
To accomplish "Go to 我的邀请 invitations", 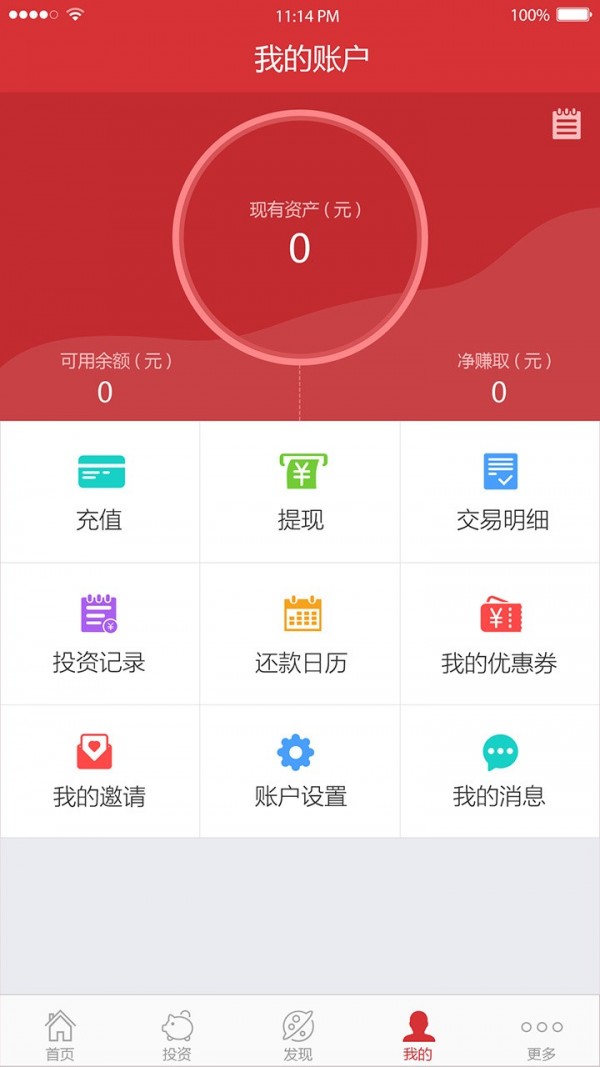I will [100, 771].
